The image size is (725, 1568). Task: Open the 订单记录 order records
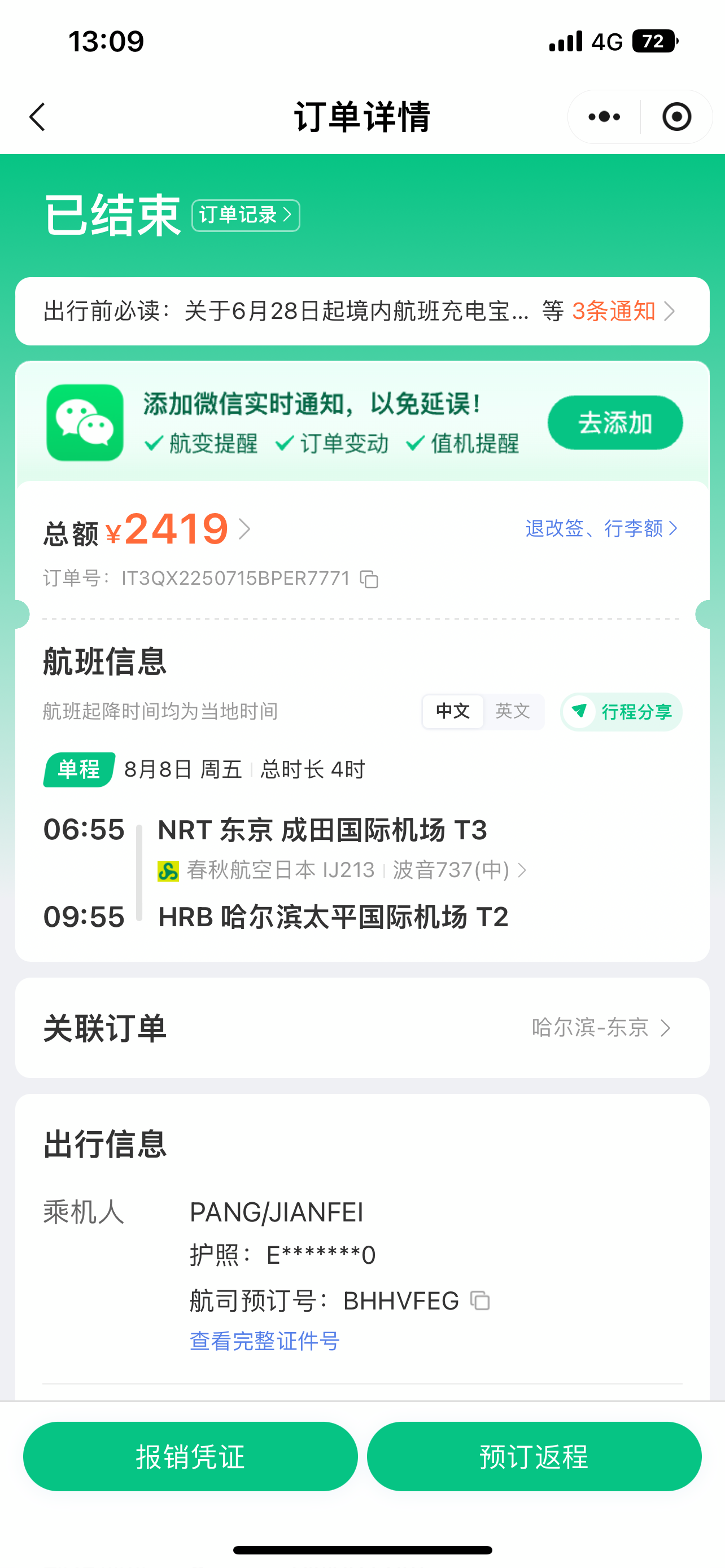click(245, 216)
